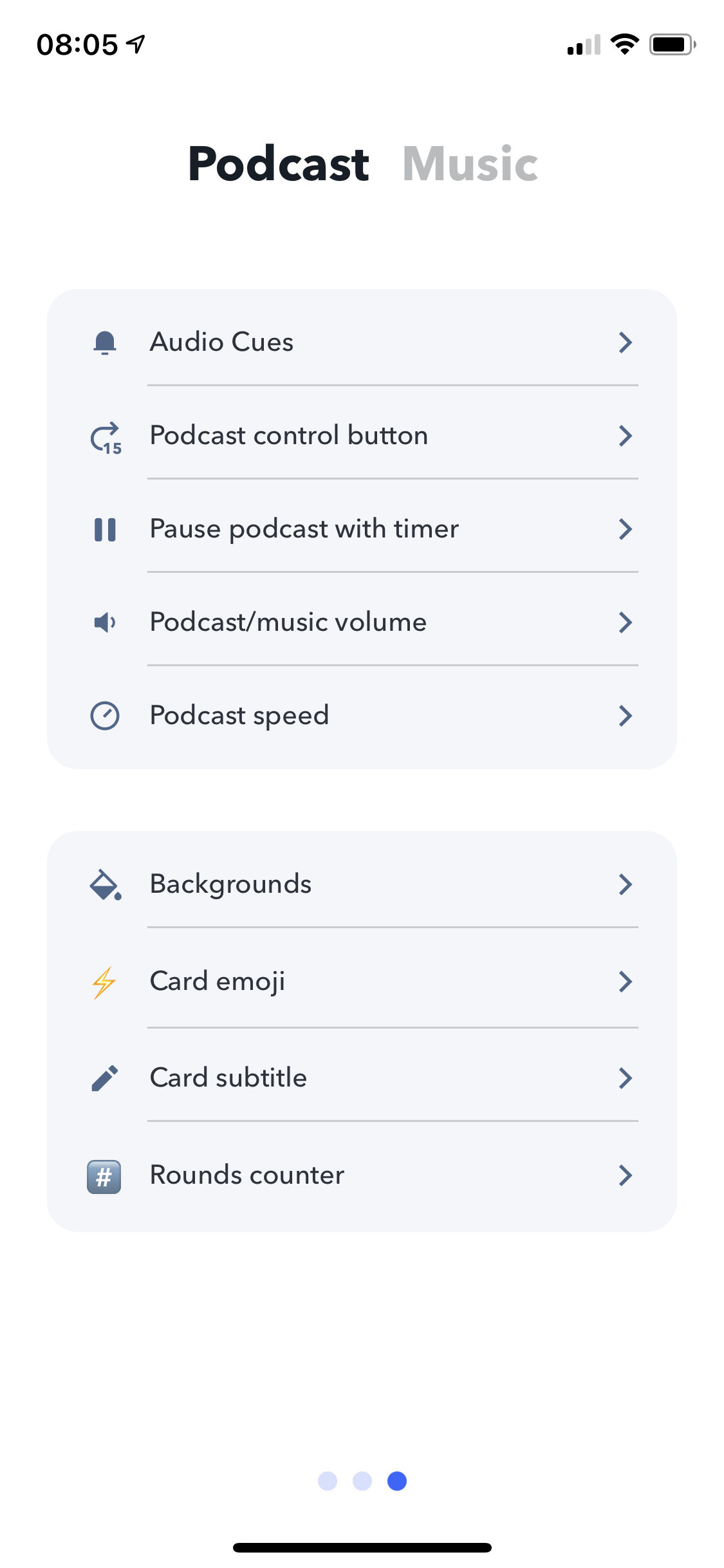Switch to the Music tab
724x1568 pixels.
coord(470,163)
